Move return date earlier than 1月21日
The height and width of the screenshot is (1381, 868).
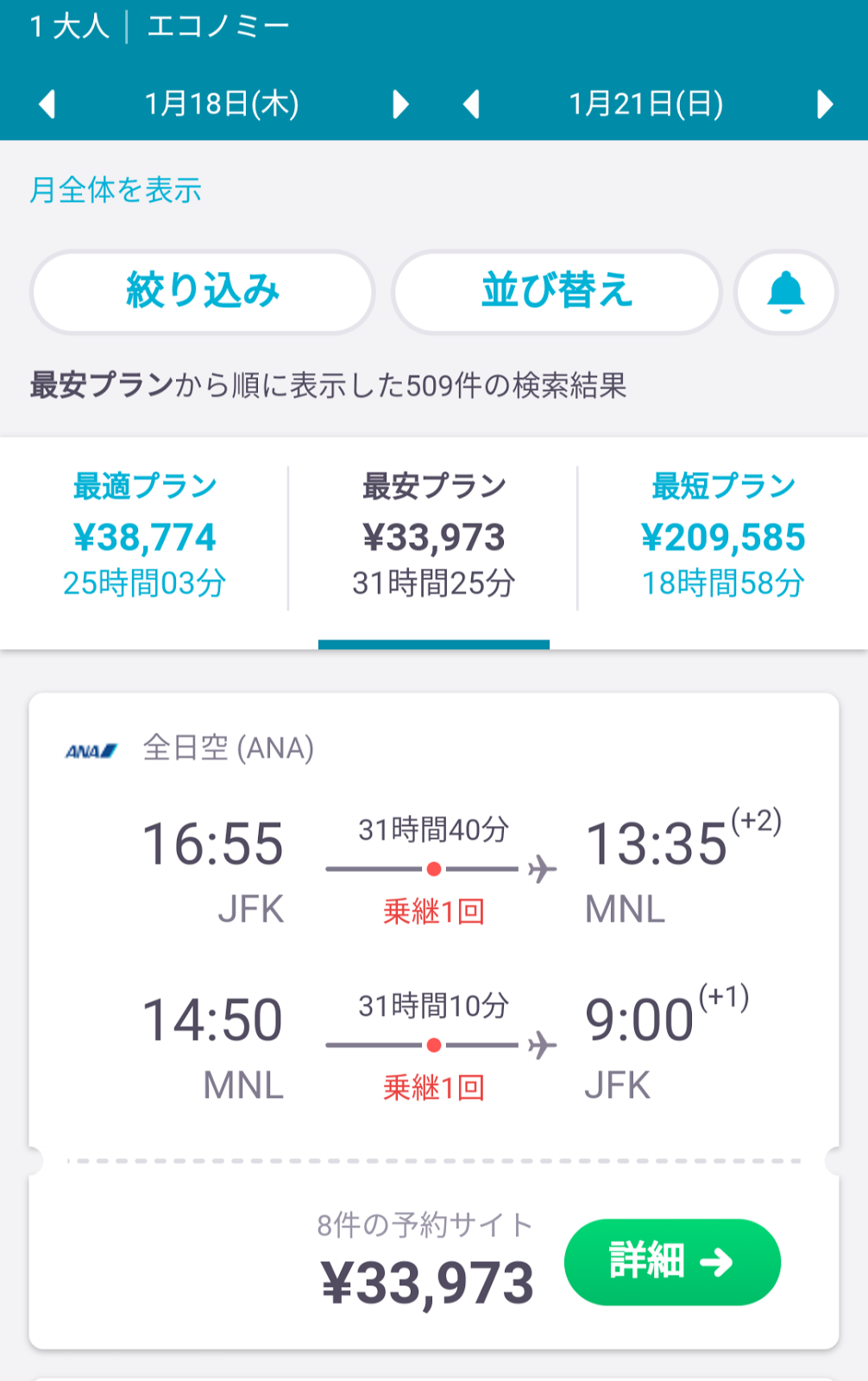(471, 104)
